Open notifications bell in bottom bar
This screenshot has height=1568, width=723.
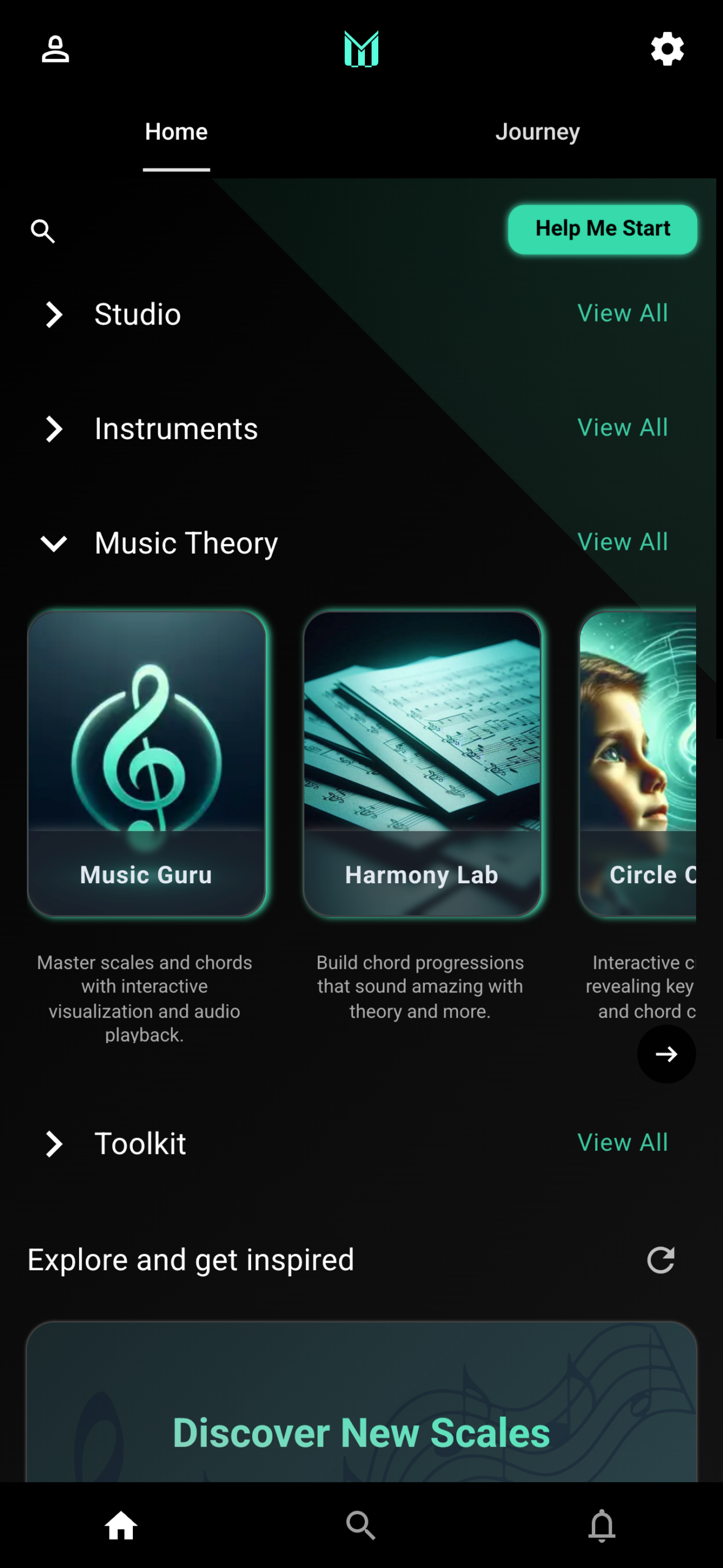[x=602, y=1525]
